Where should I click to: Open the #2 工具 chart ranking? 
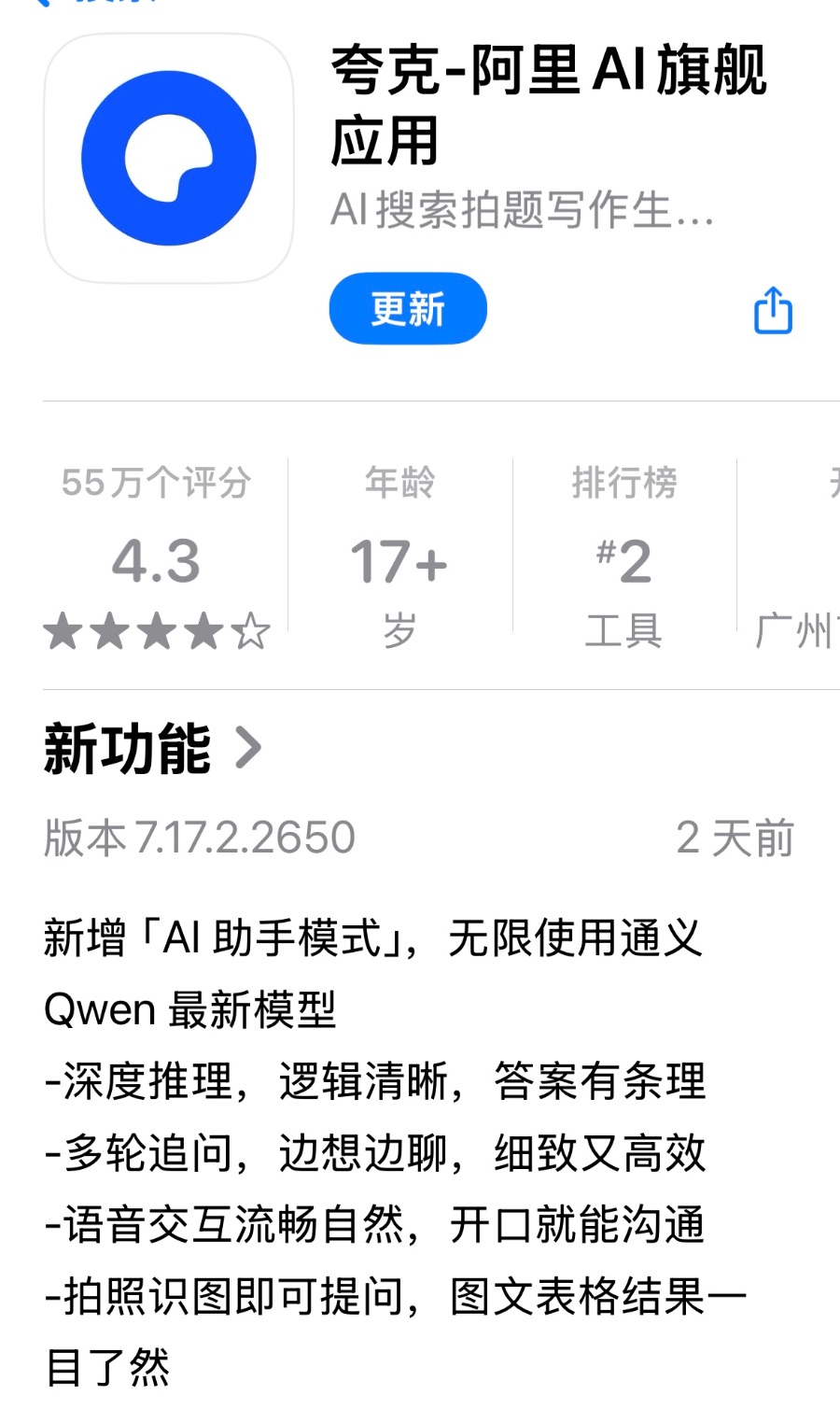pyautogui.click(x=623, y=558)
